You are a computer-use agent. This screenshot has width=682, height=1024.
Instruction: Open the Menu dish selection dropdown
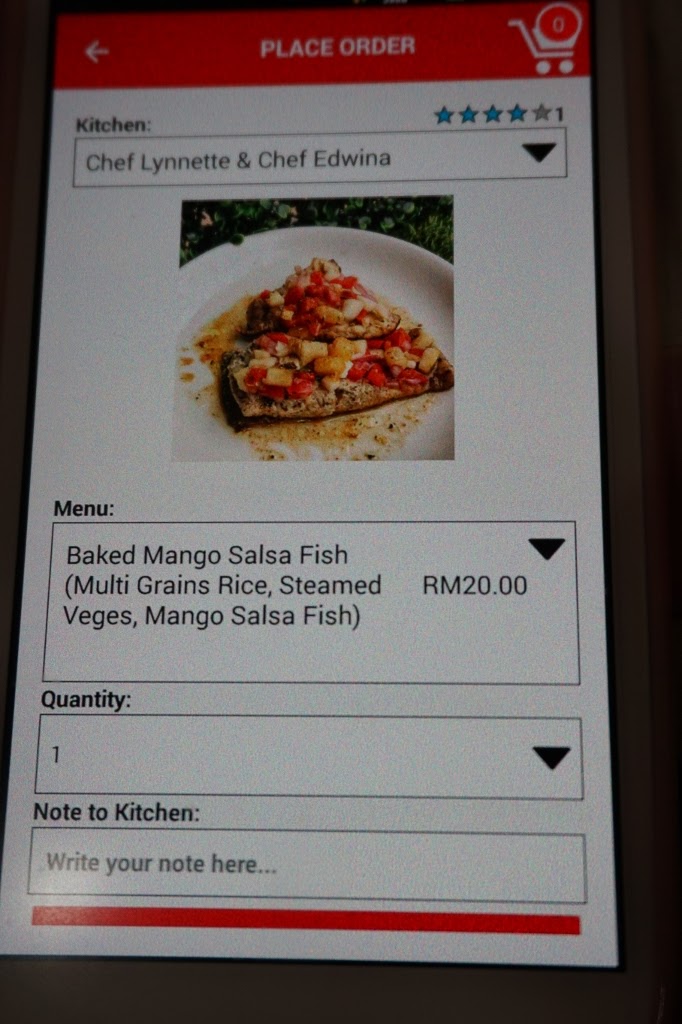(x=310, y=602)
